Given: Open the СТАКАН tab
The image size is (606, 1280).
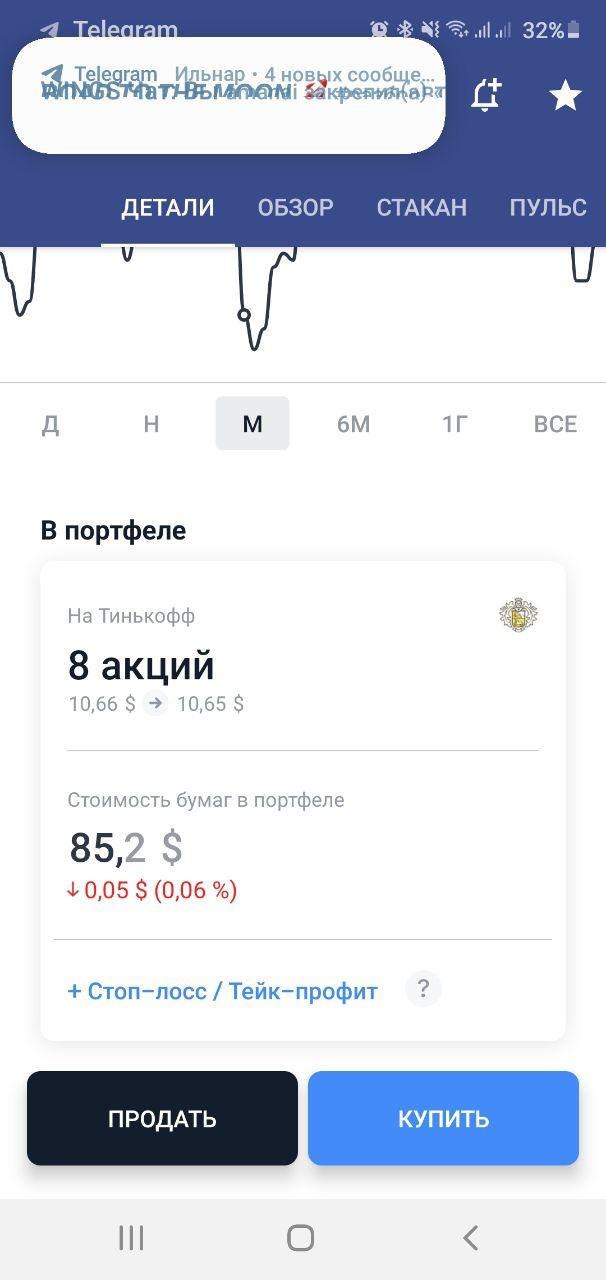Looking at the screenshot, I should tap(421, 208).
